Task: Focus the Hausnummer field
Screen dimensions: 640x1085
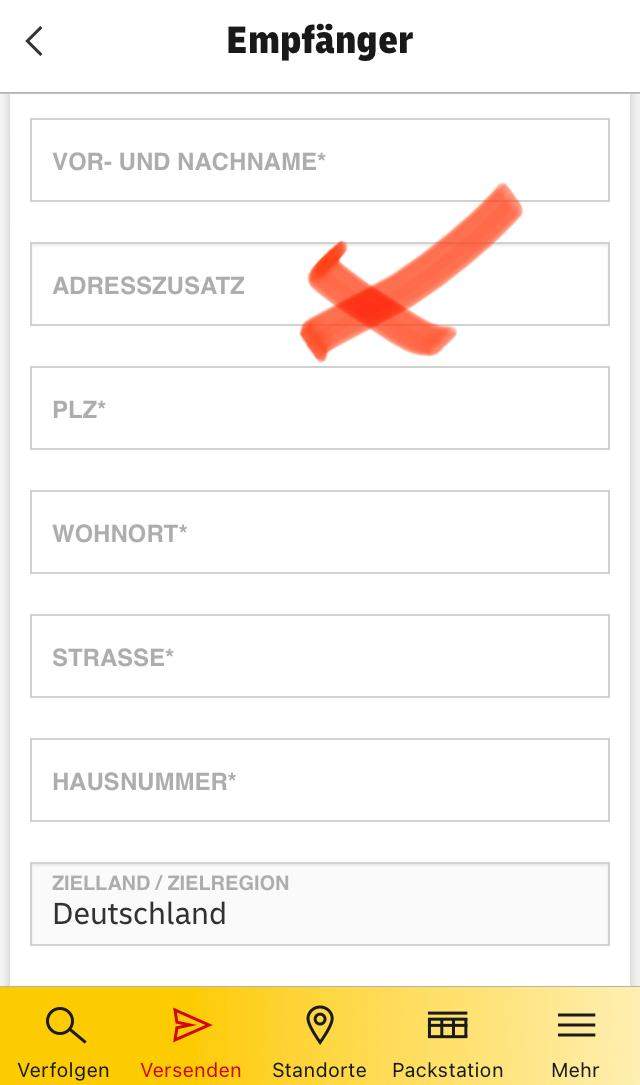Action: coord(319,780)
